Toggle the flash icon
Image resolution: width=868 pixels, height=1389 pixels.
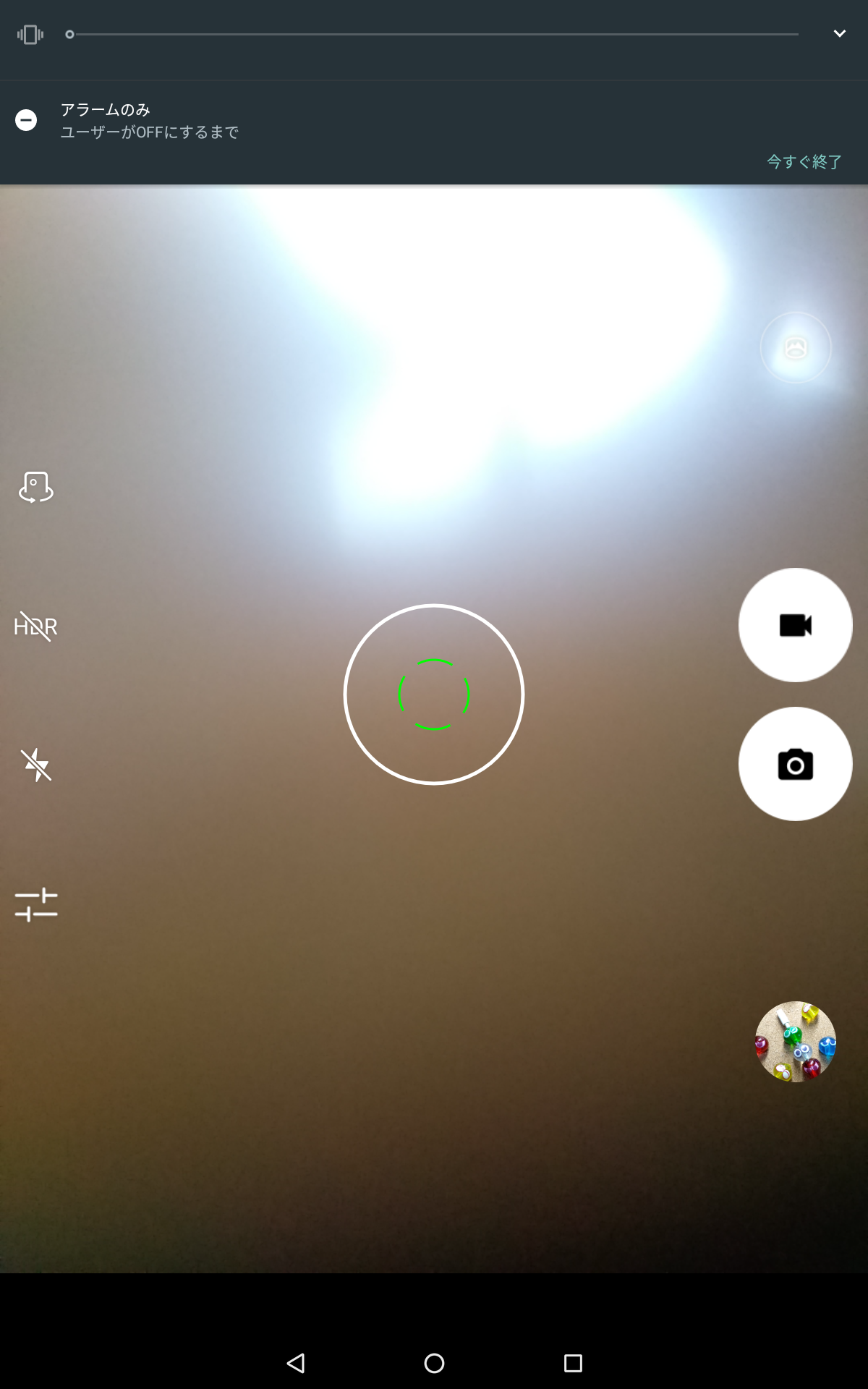(x=35, y=765)
